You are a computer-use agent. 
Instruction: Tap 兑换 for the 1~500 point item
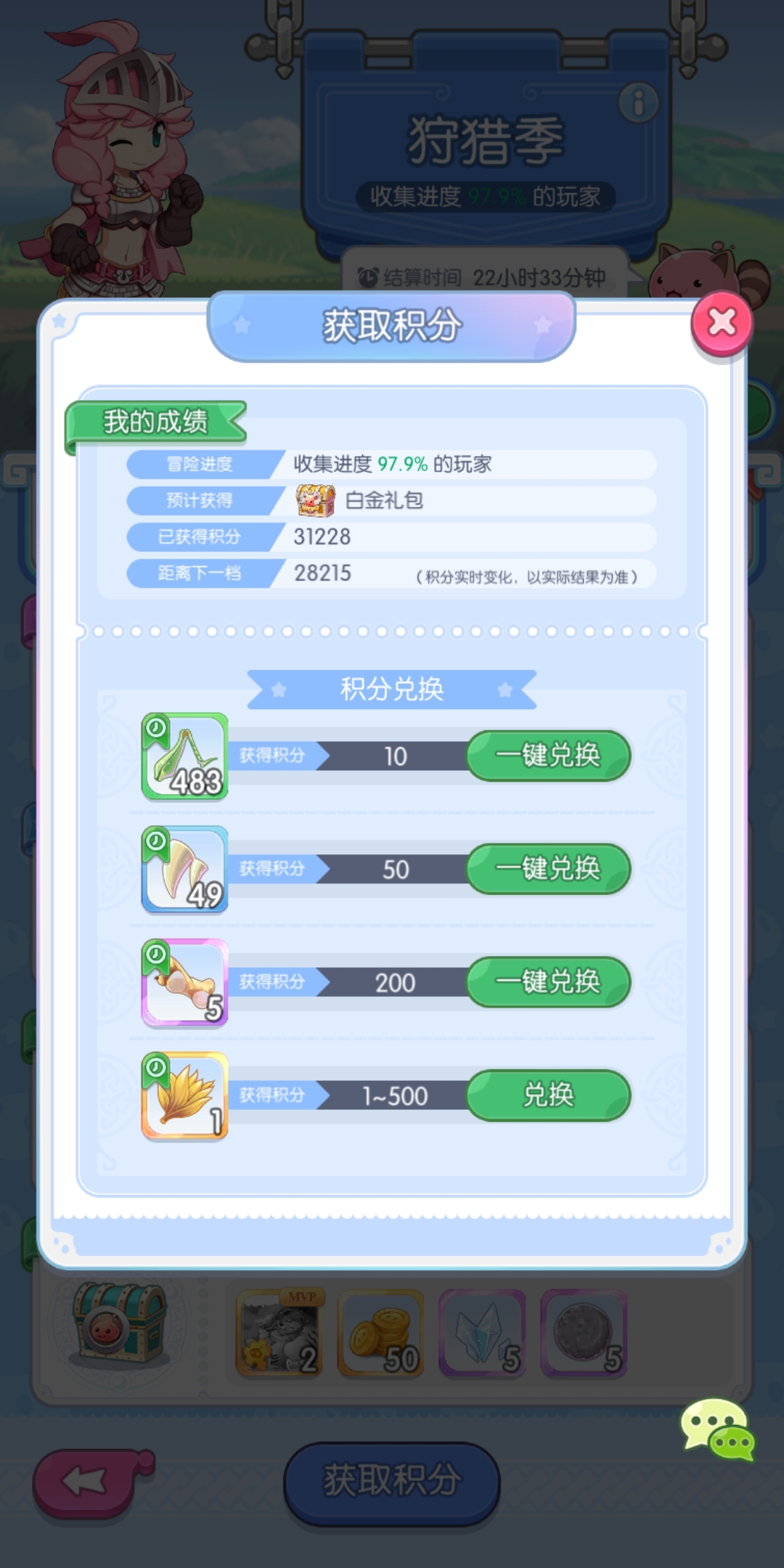coord(548,1095)
